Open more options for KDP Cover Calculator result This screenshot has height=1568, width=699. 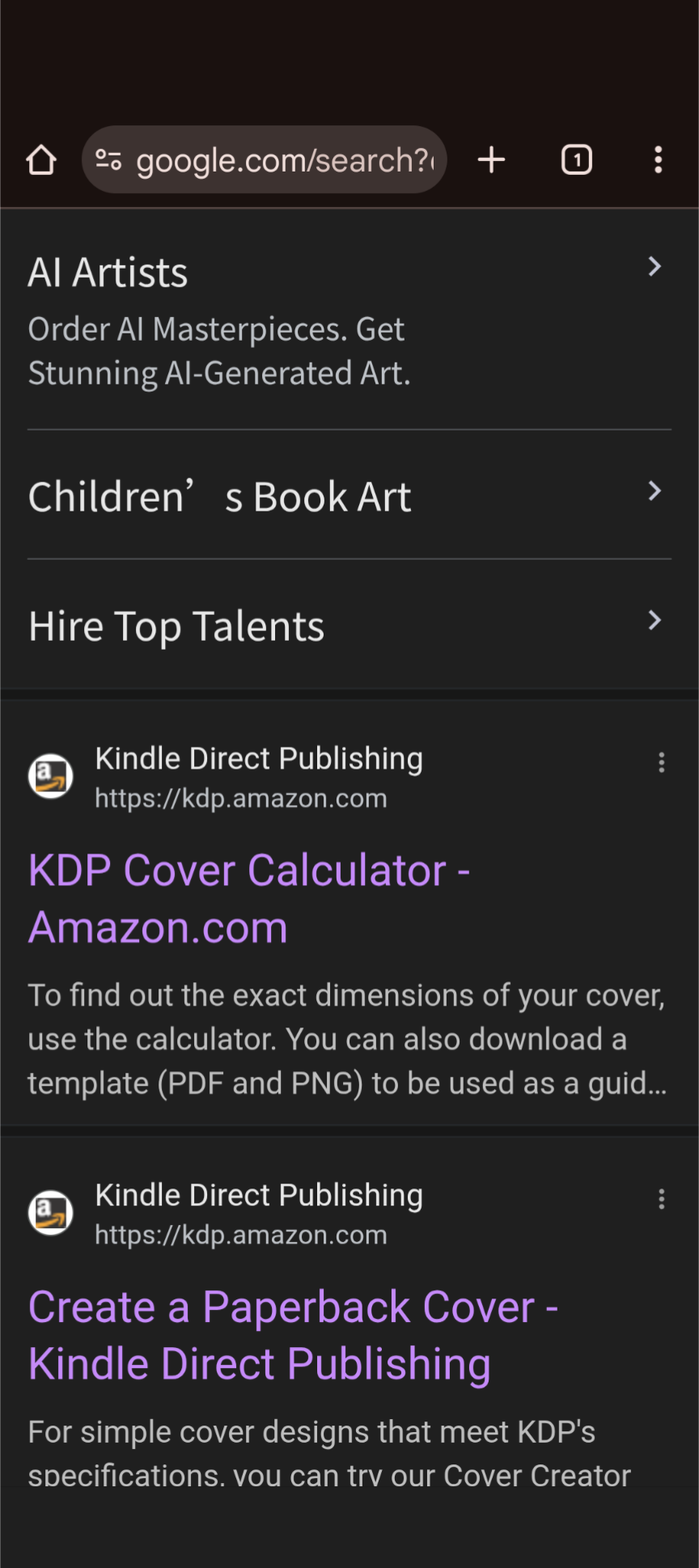[662, 762]
